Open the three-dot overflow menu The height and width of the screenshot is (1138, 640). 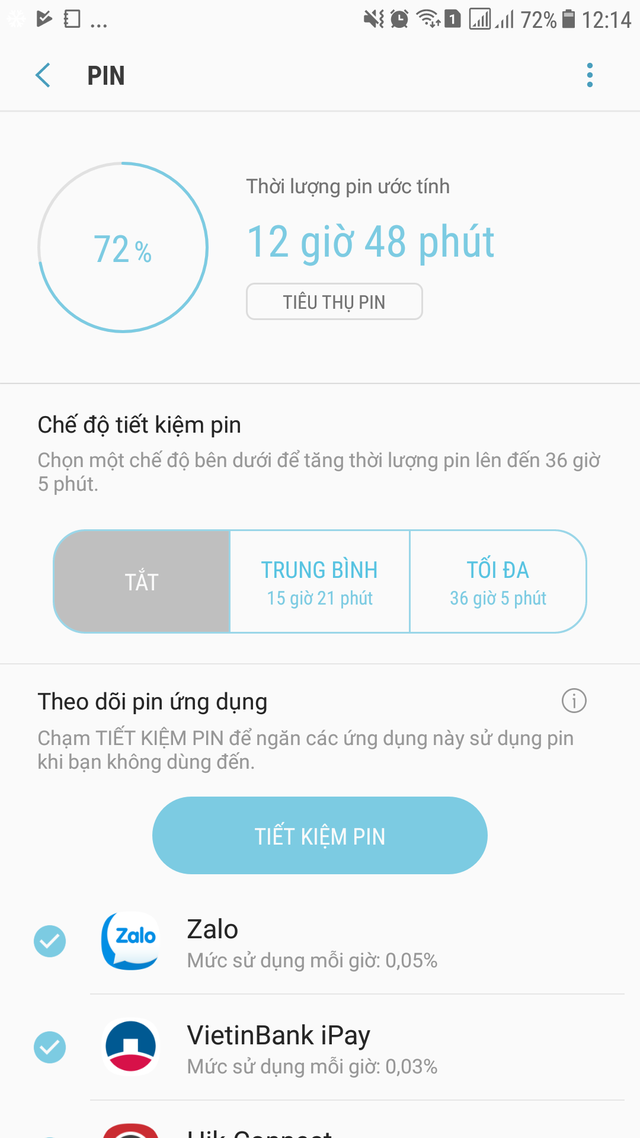(590, 76)
